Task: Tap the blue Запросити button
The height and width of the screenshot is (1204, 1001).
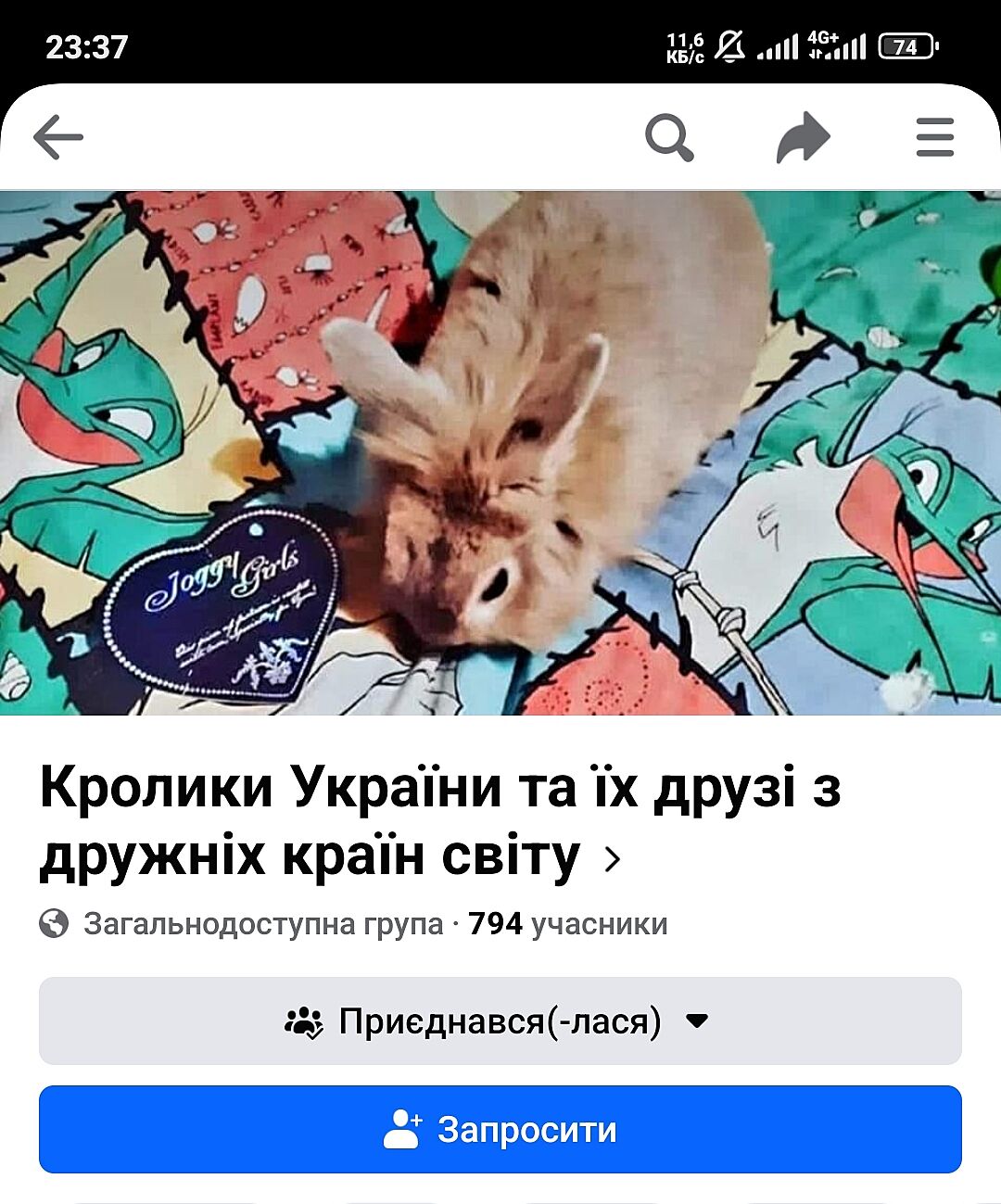Action: click(x=500, y=1129)
